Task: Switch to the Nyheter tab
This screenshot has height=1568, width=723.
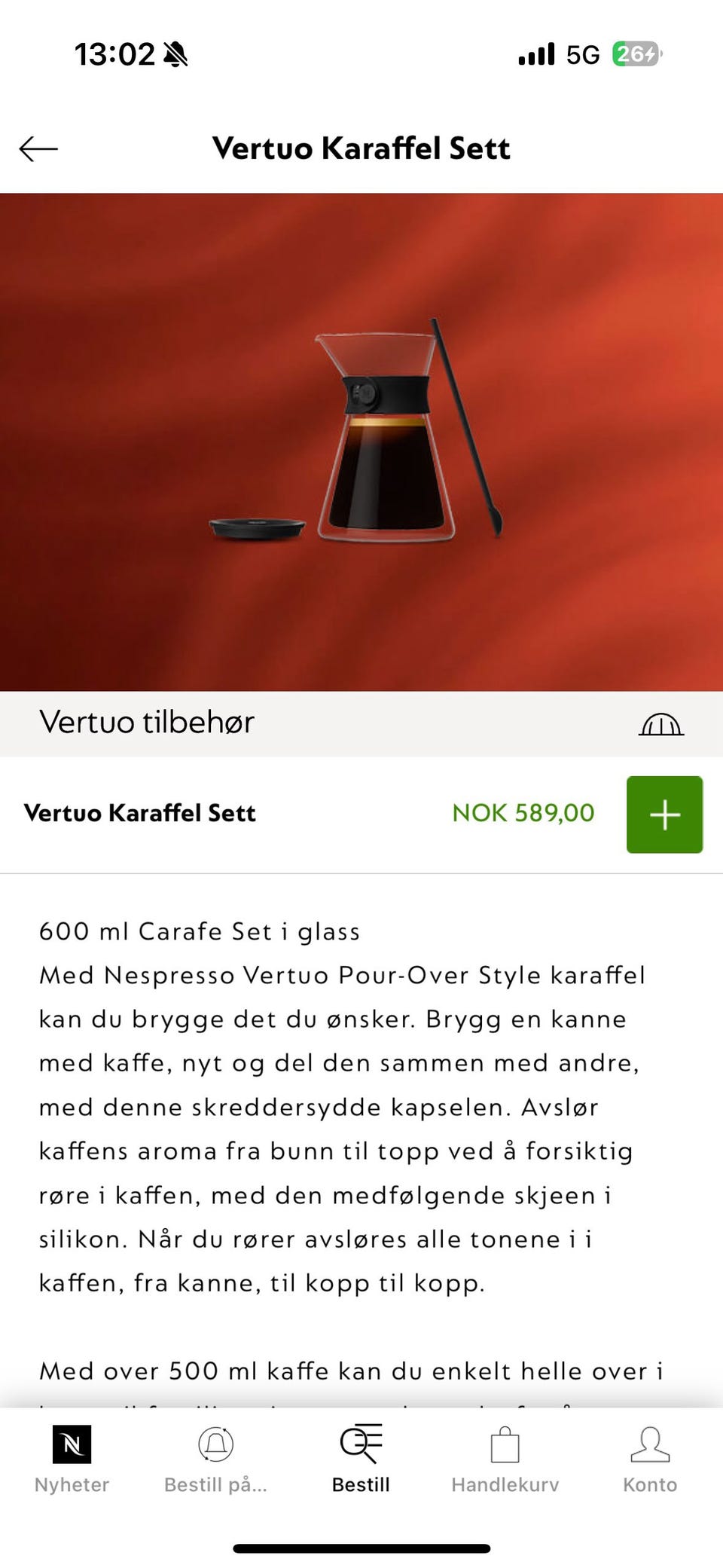Action: tap(72, 1462)
